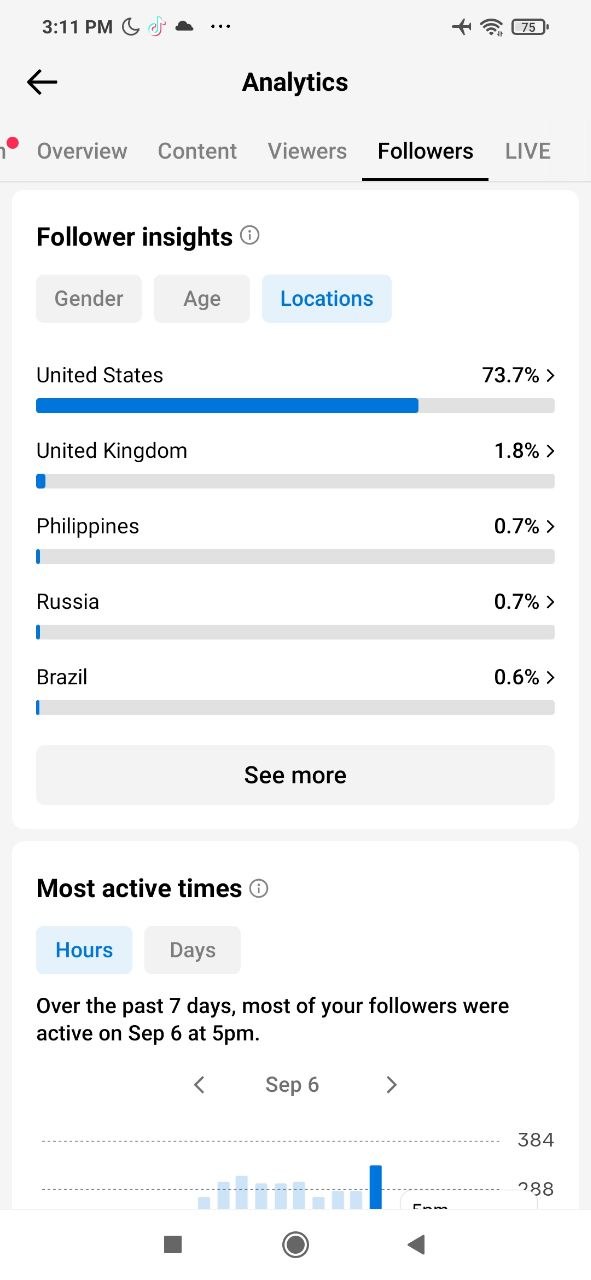The height and width of the screenshot is (1280, 591).
Task: Switch active times to Days
Action: pyautogui.click(x=193, y=950)
